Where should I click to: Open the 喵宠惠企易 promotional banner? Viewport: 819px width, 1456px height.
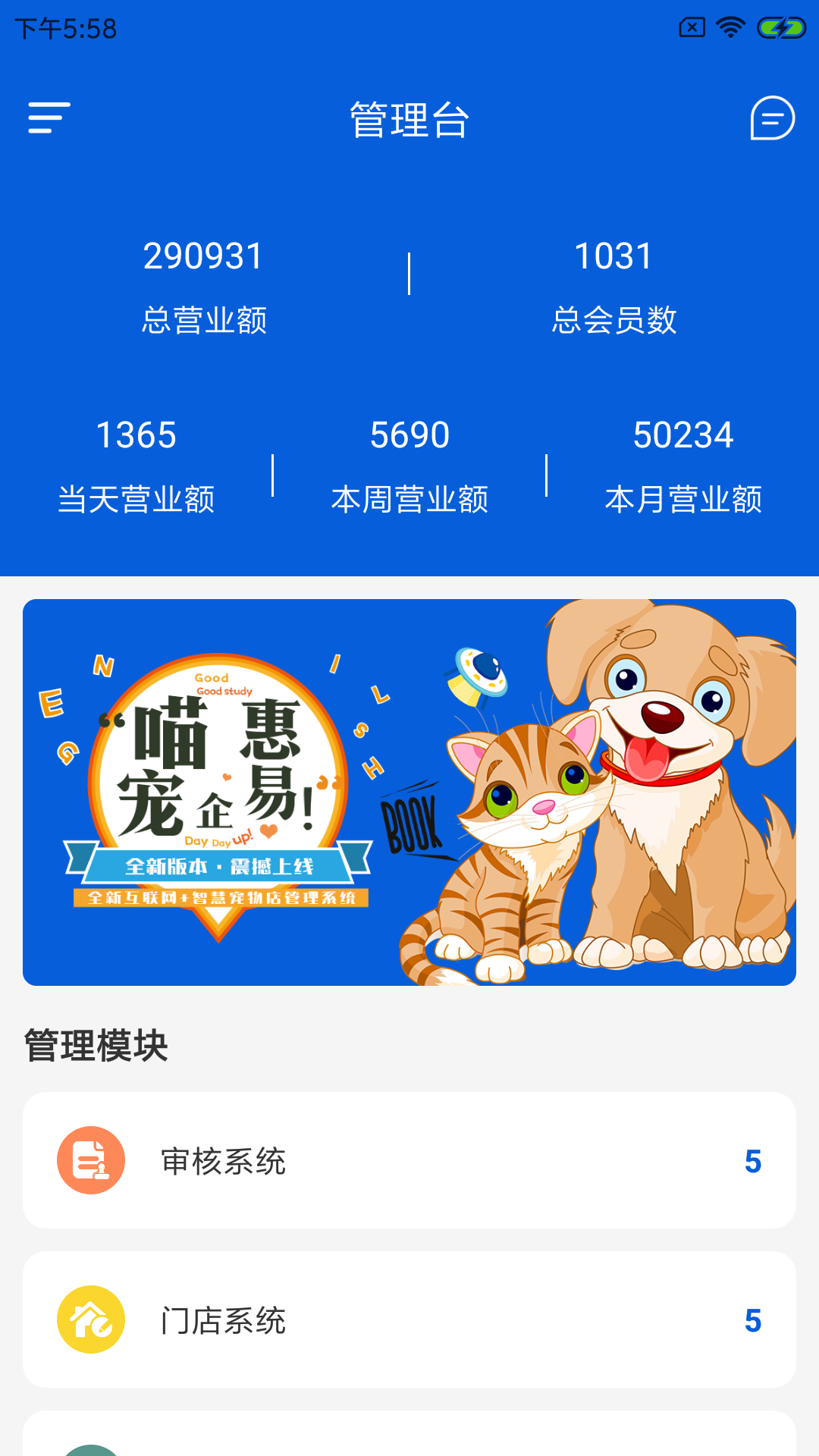point(409,792)
